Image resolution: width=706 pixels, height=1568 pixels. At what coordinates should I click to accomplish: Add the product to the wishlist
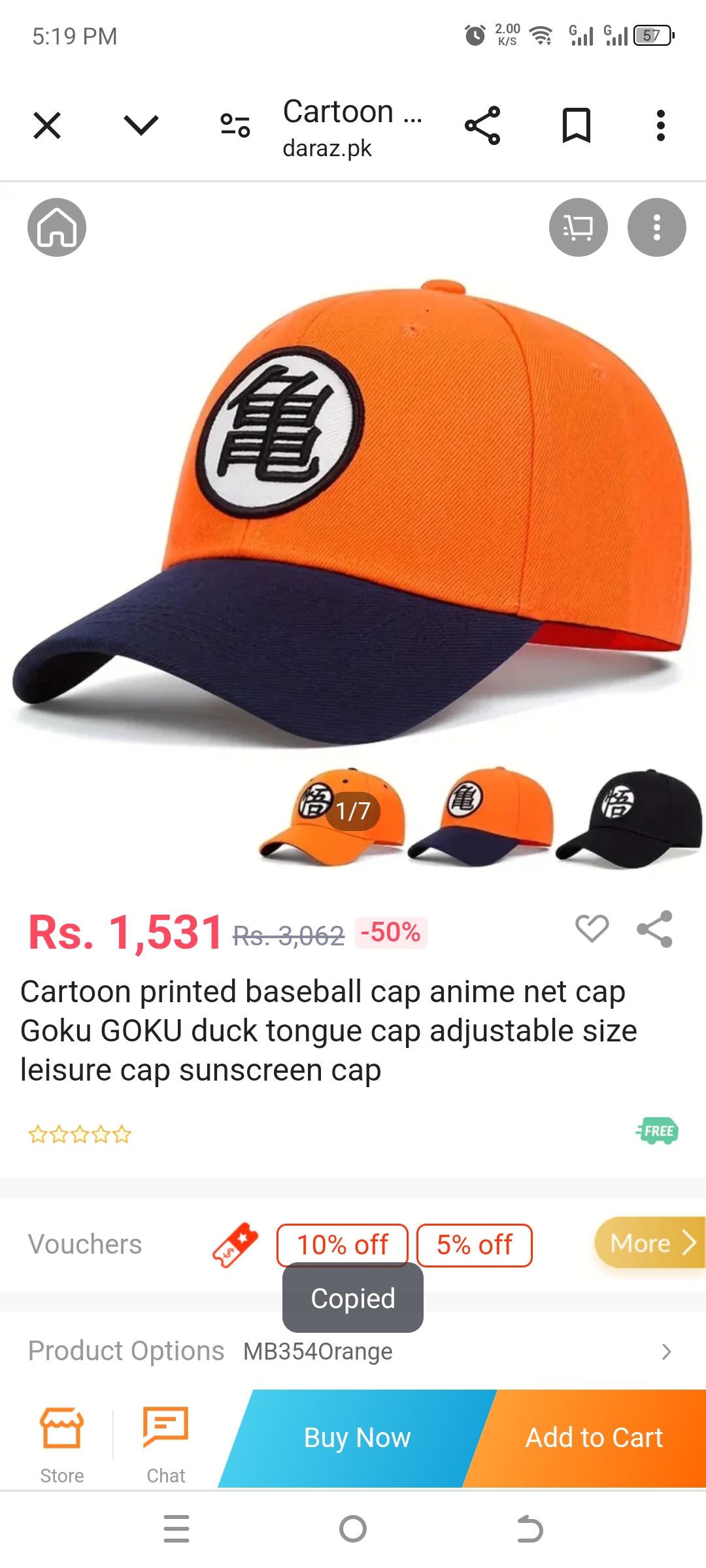592,928
